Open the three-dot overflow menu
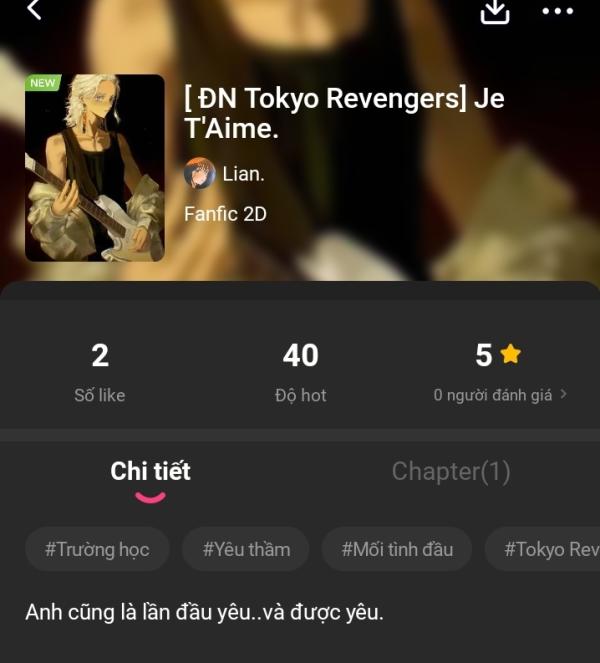This screenshot has width=600, height=663. pos(557,11)
